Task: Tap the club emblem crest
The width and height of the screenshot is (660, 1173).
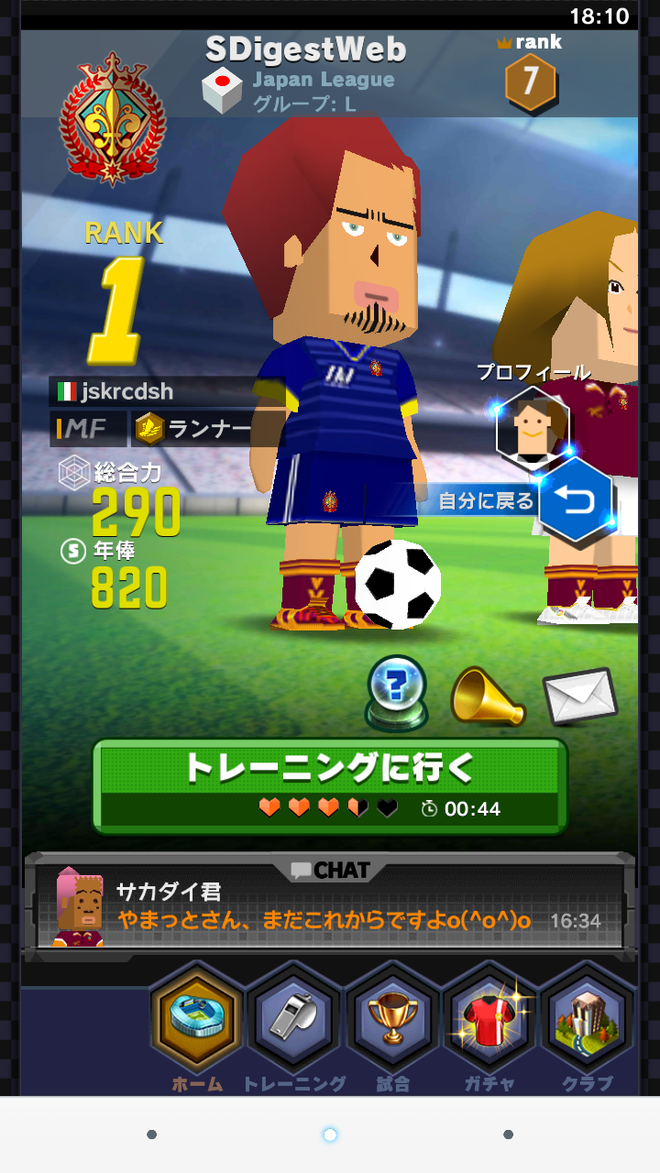Action: [112, 120]
